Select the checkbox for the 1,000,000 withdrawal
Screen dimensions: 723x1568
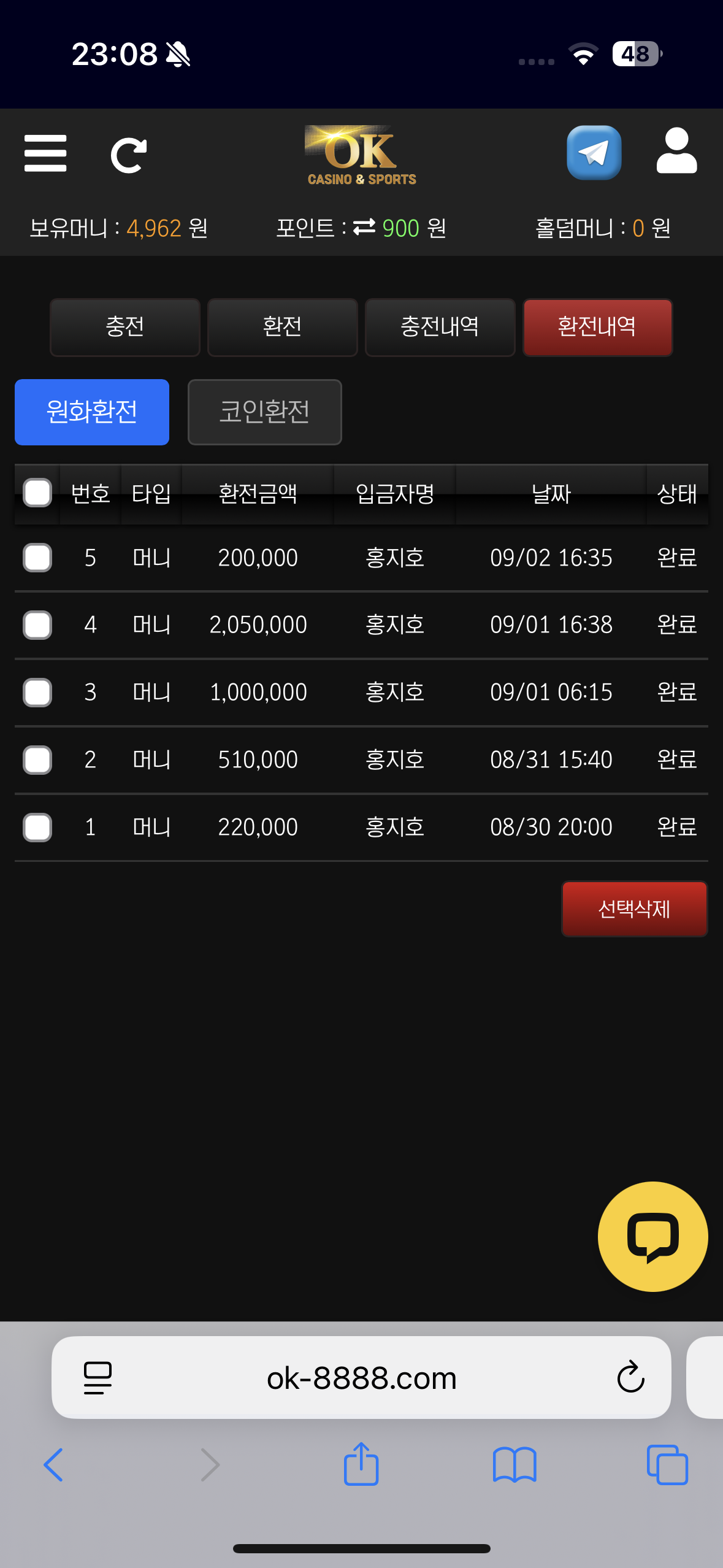pyautogui.click(x=37, y=693)
